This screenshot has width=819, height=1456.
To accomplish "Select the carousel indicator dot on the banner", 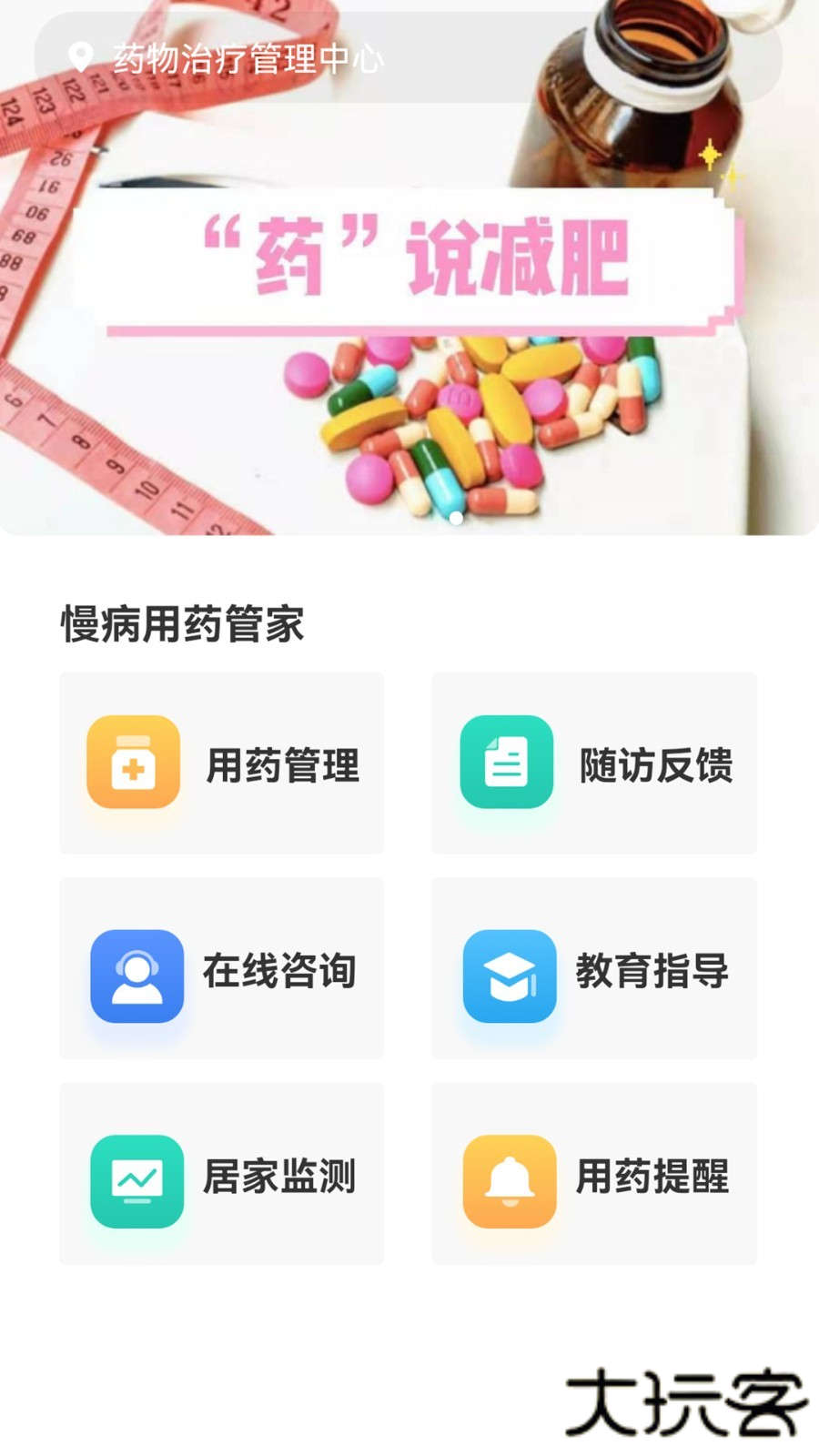I will click(x=455, y=517).
